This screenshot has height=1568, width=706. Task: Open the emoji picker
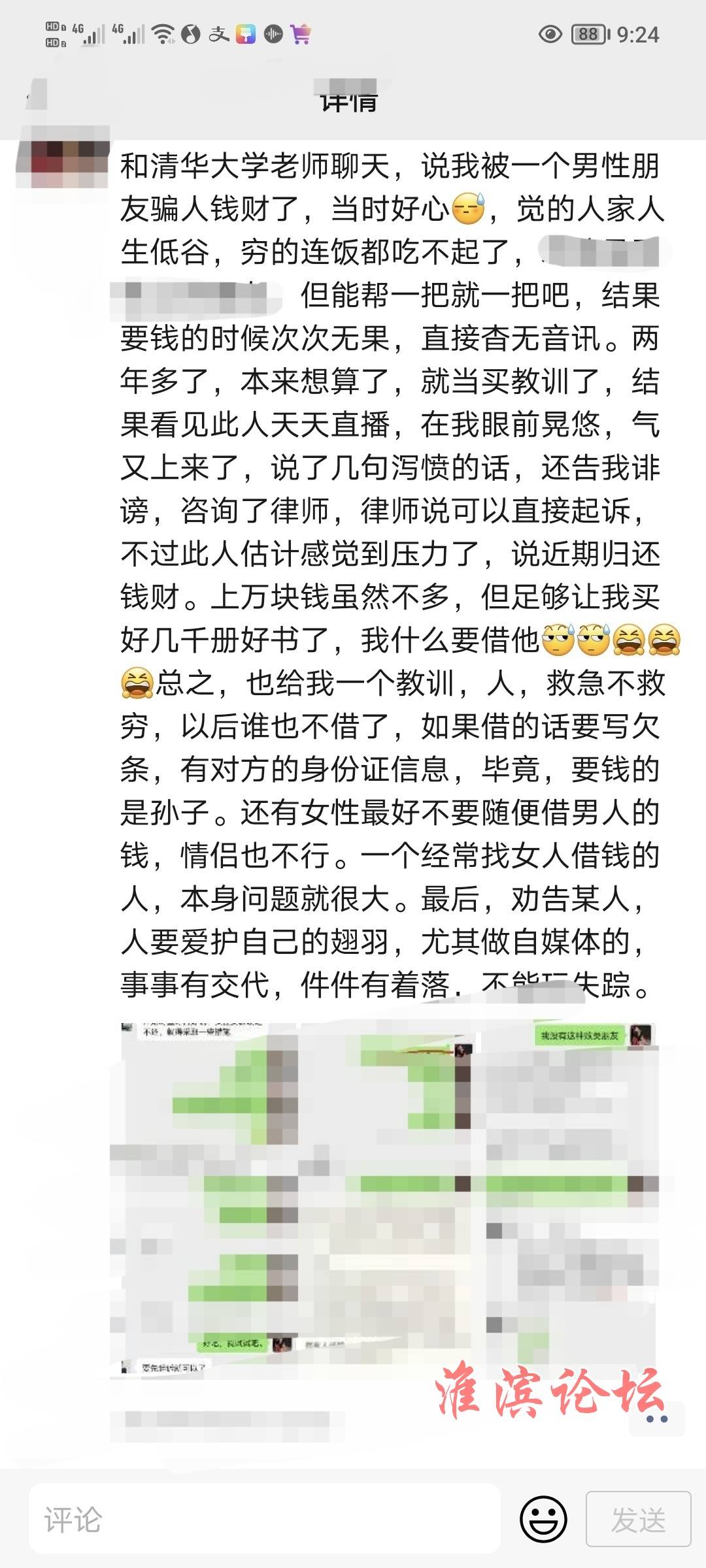[x=543, y=1519]
